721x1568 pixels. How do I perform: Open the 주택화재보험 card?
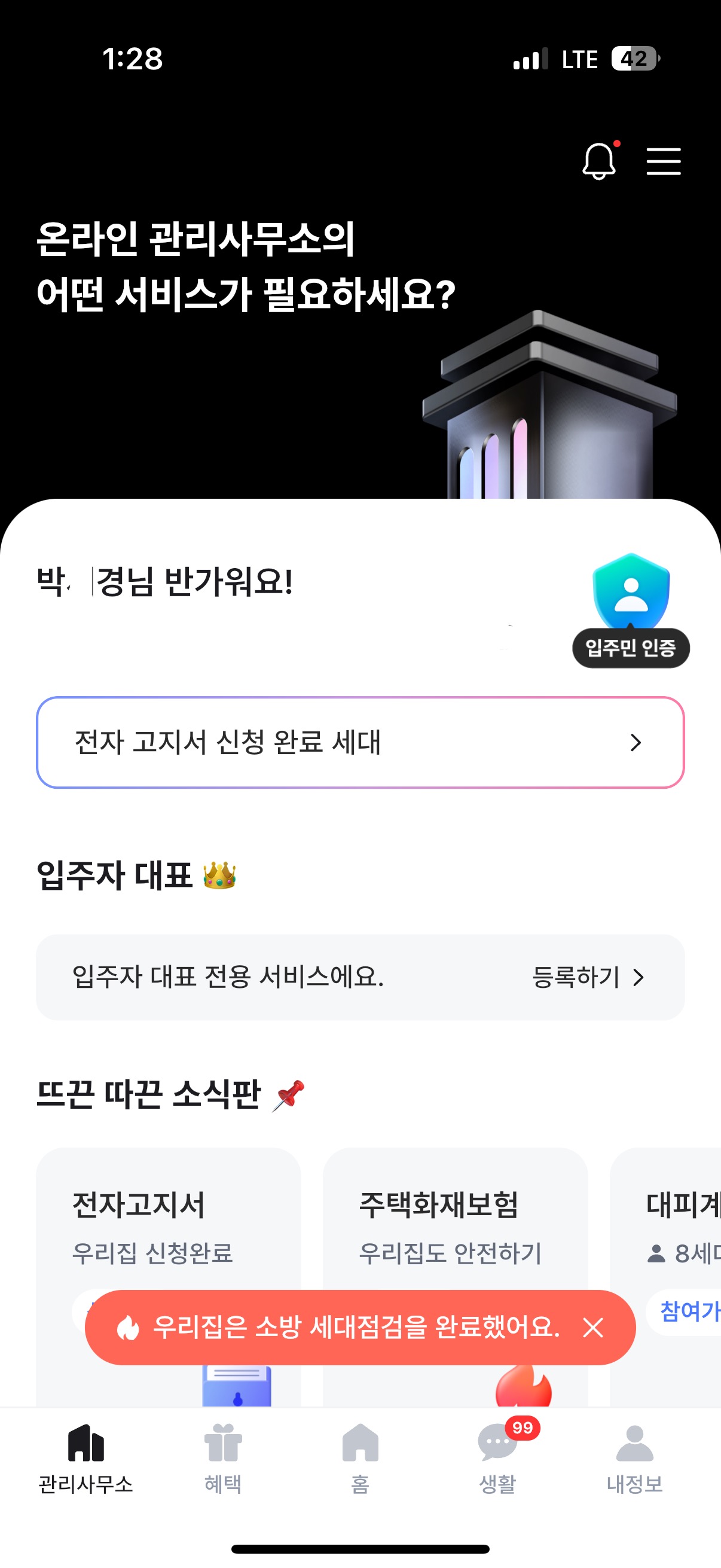(x=455, y=1224)
